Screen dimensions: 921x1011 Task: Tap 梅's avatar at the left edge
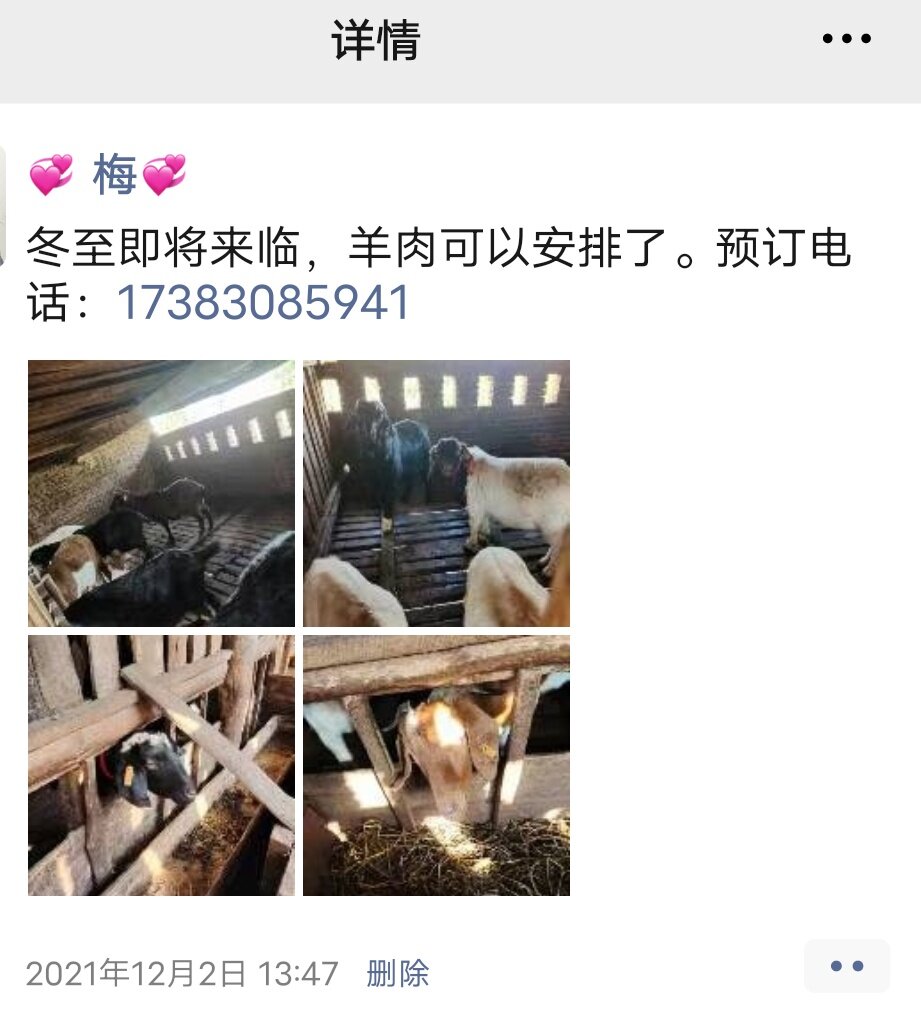click(3, 205)
